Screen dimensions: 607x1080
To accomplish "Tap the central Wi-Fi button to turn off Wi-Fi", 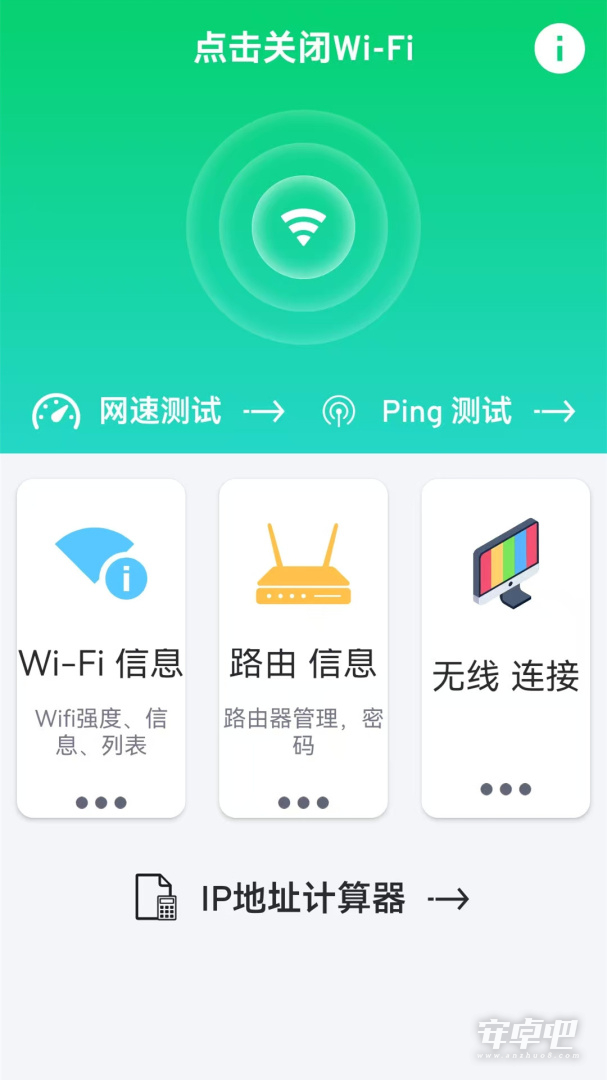I will (x=303, y=227).
